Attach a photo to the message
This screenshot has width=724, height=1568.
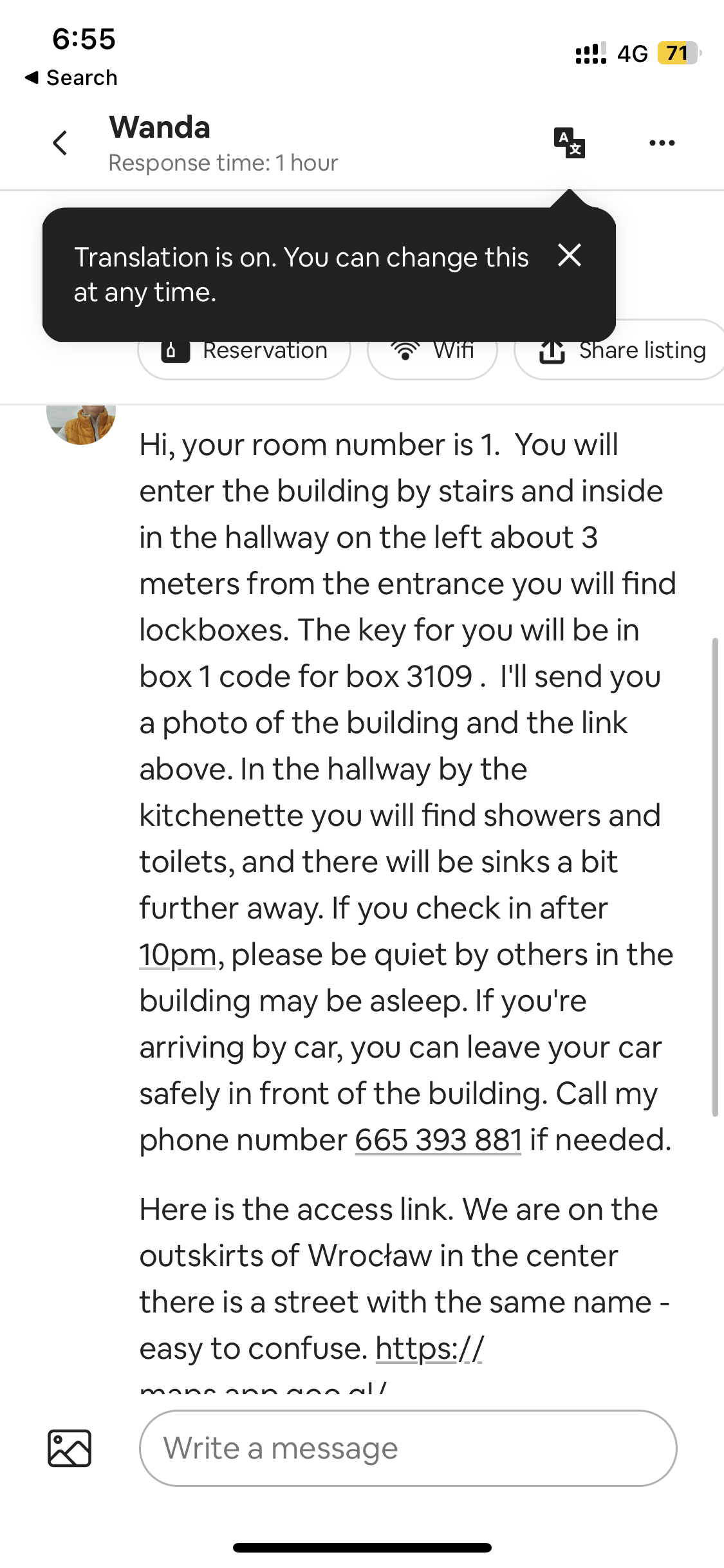[70, 1448]
